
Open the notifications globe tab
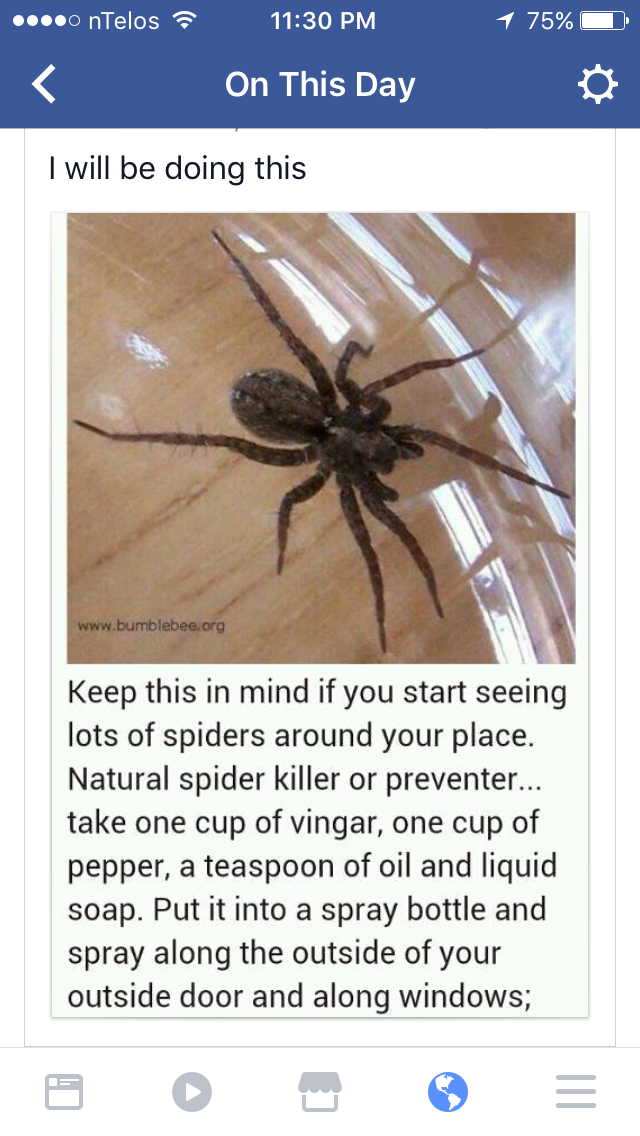pos(448,1091)
